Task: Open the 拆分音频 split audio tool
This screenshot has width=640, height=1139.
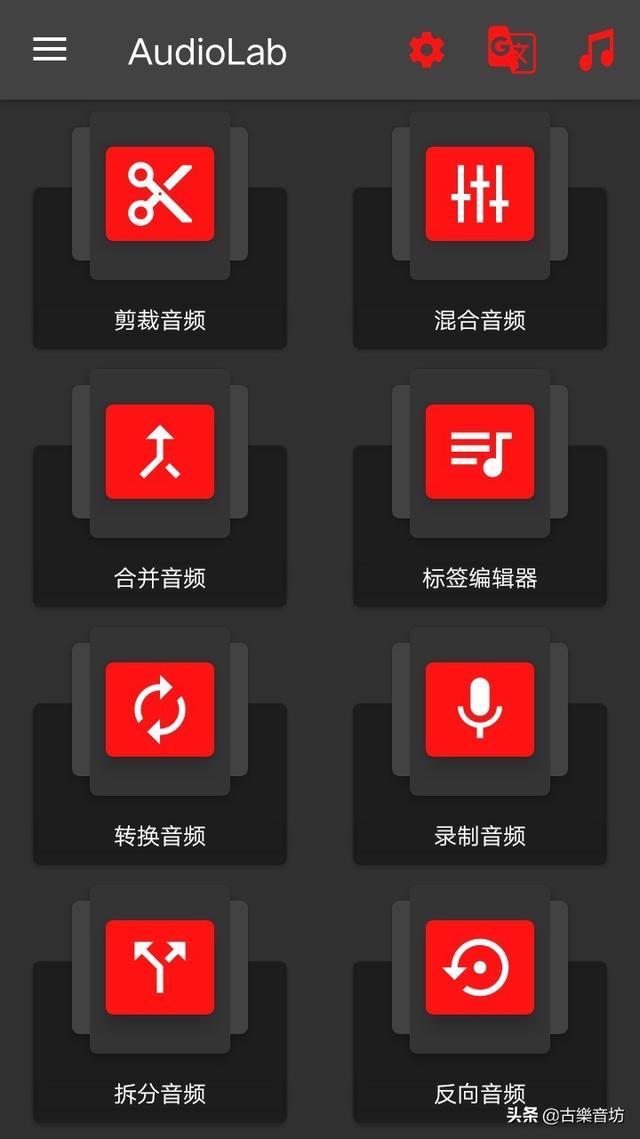Action: tap(160, 1004)
